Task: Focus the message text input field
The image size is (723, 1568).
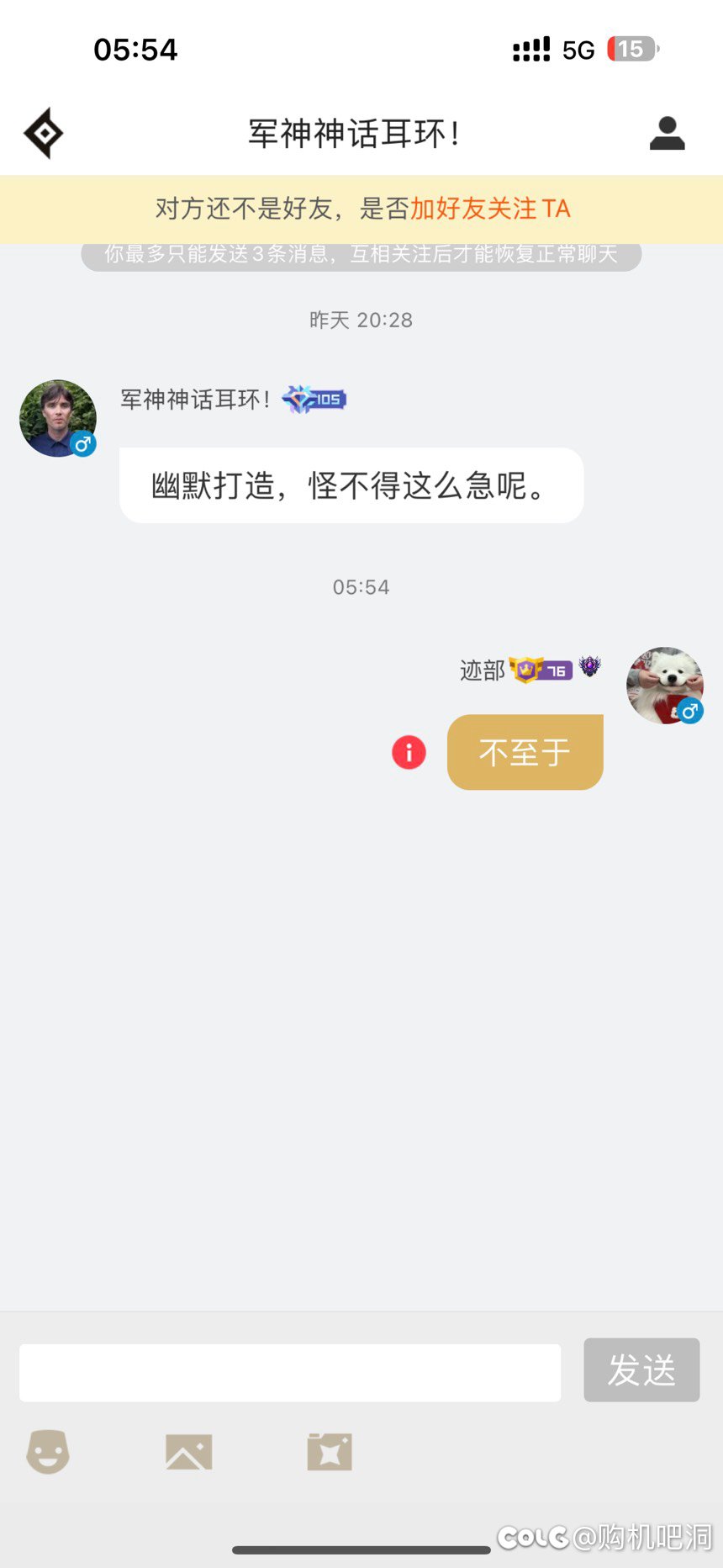Action: 290,1373
